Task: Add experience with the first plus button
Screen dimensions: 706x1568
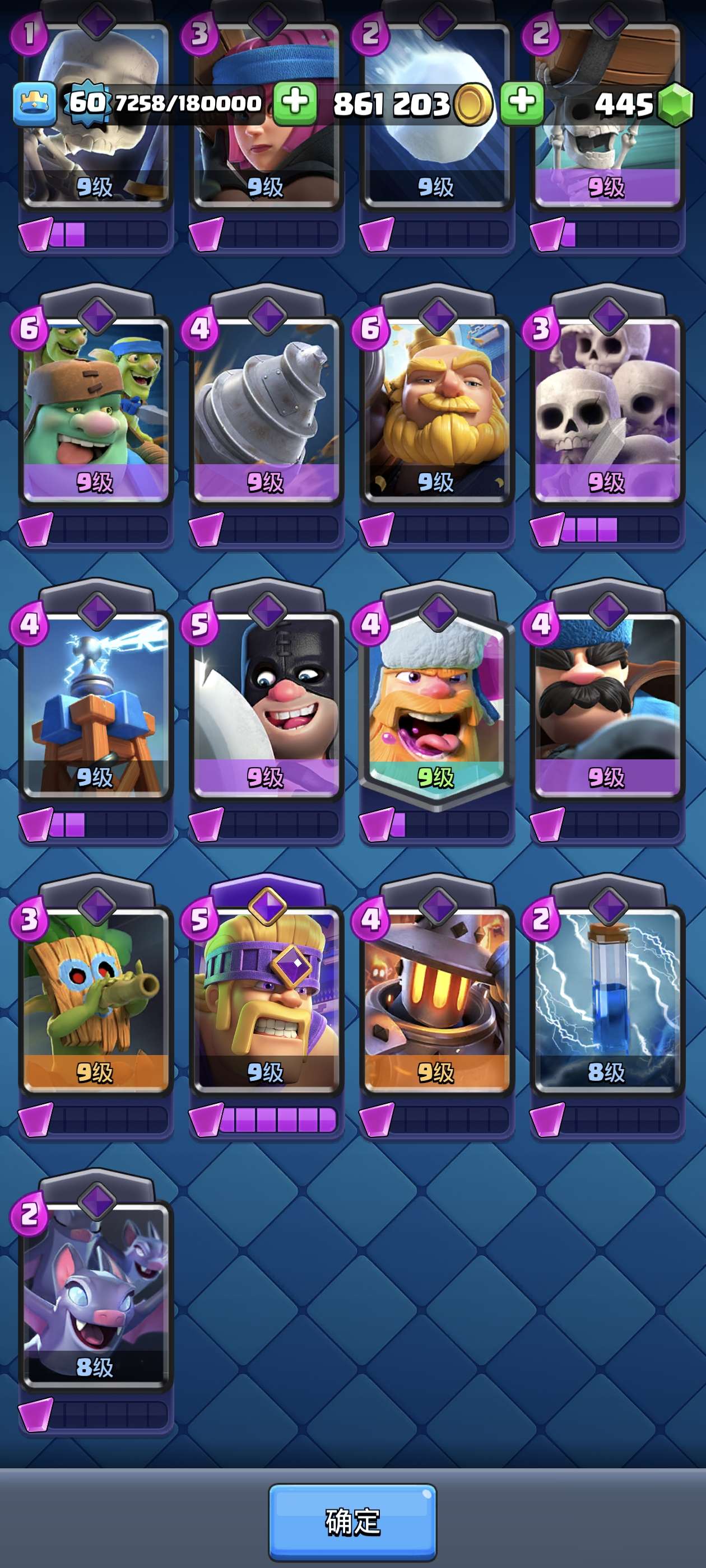Action: [x=294, y=103]
